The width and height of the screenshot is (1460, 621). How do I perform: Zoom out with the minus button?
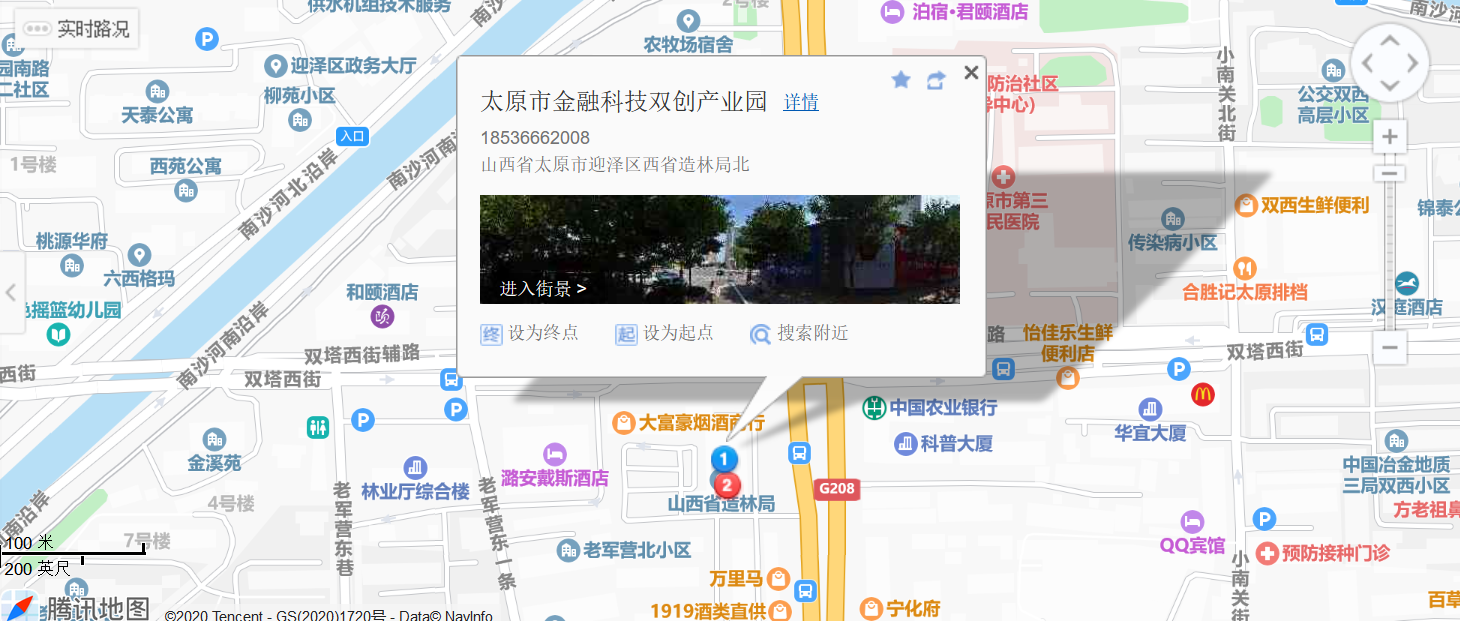(x=1390, y=349)
